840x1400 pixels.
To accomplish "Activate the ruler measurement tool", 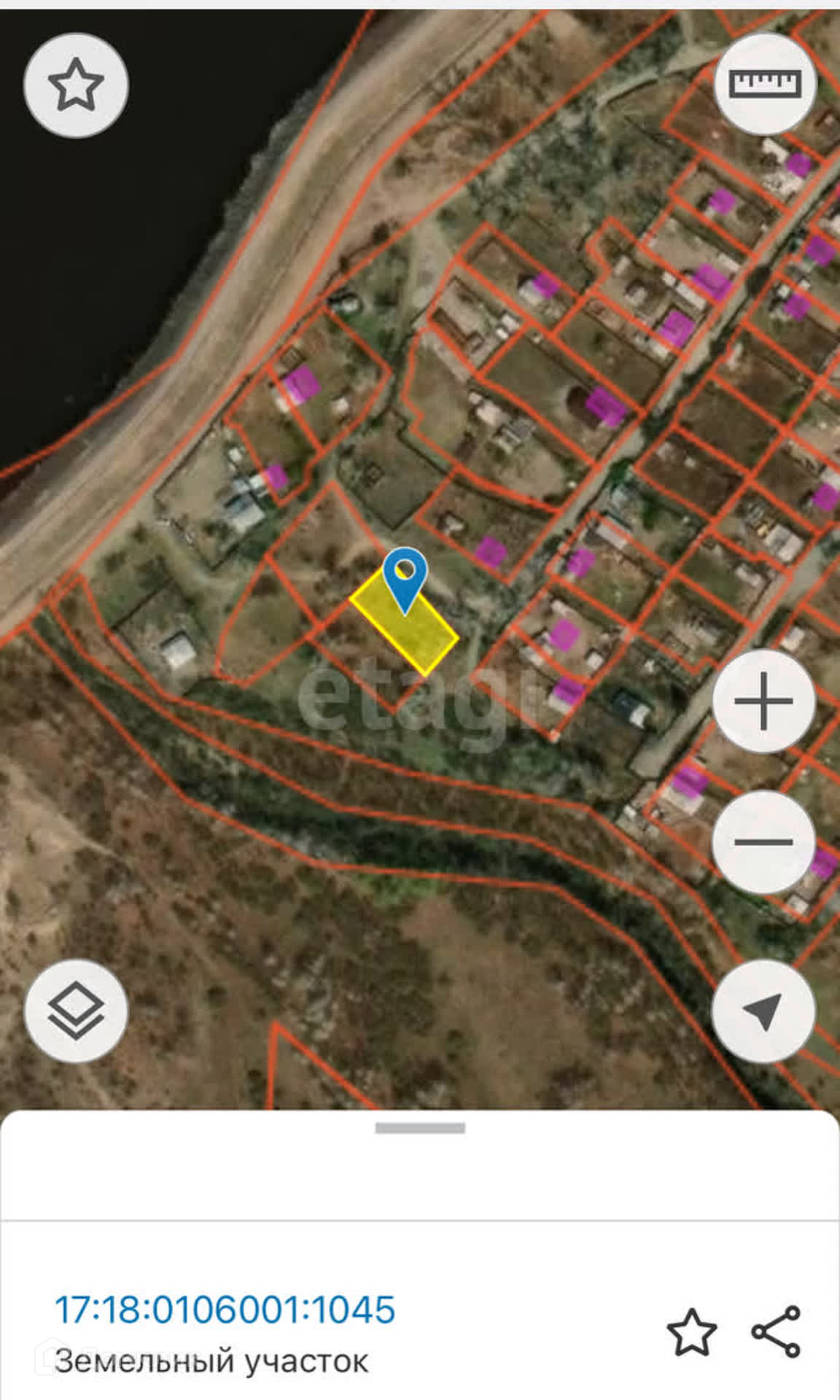I will point(765,84).
